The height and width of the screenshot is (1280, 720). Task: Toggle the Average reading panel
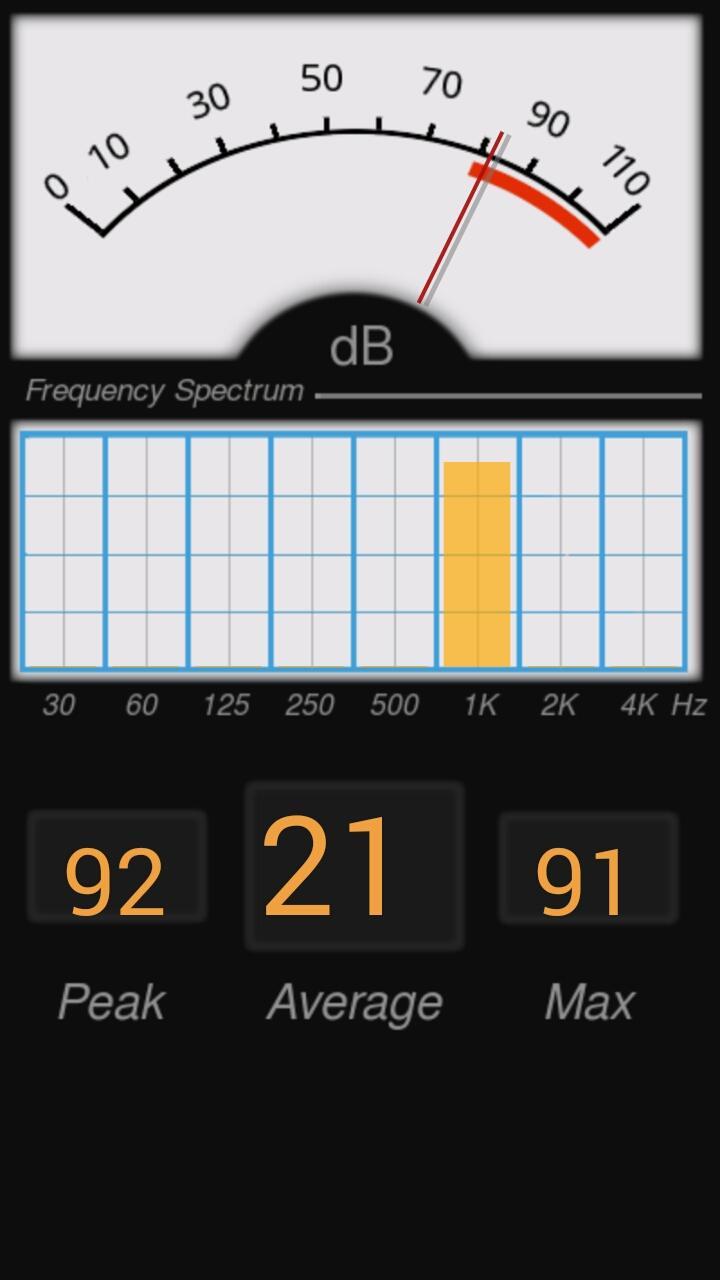pyautogui.click(x=354, y=864)
